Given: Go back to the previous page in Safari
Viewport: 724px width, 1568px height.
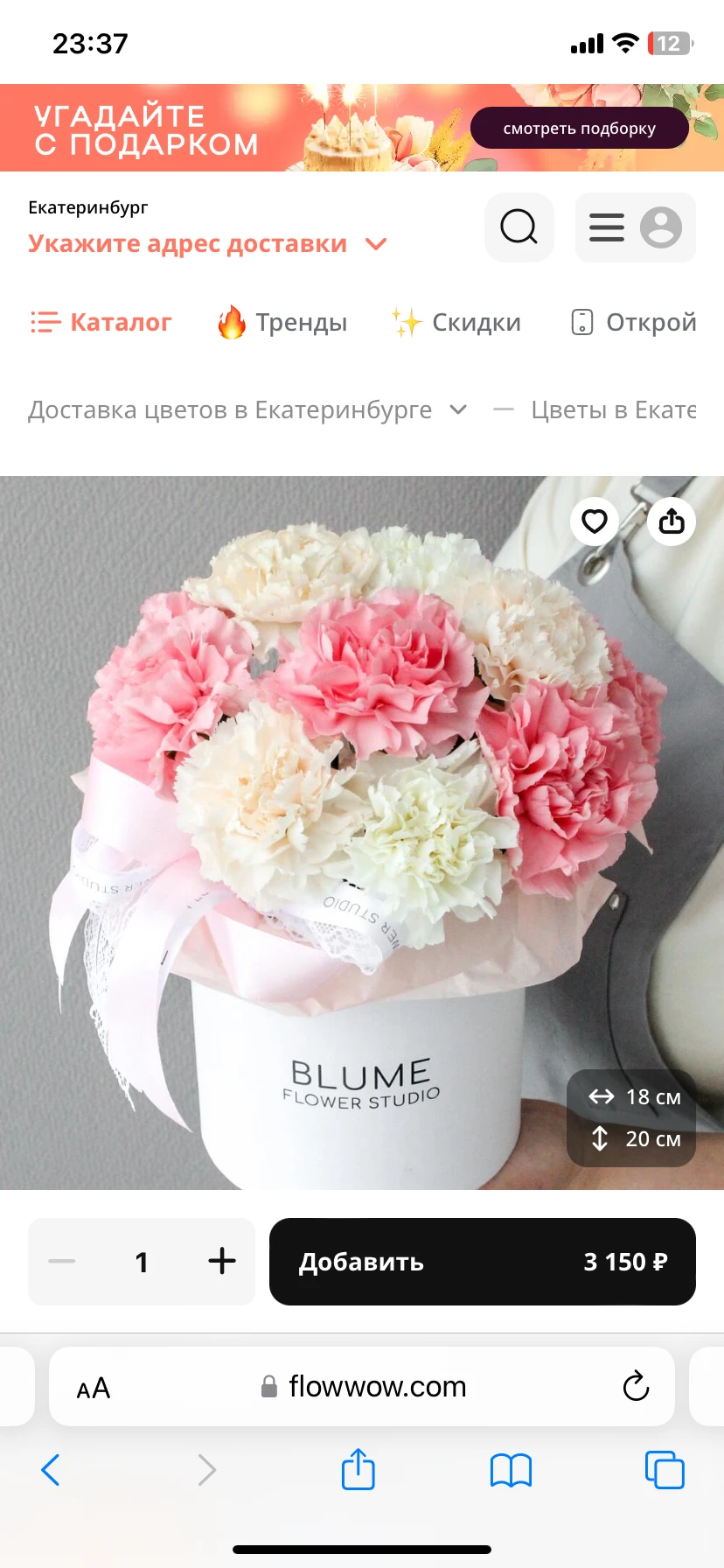Looking at the screenshot, I should (51, 1470).
